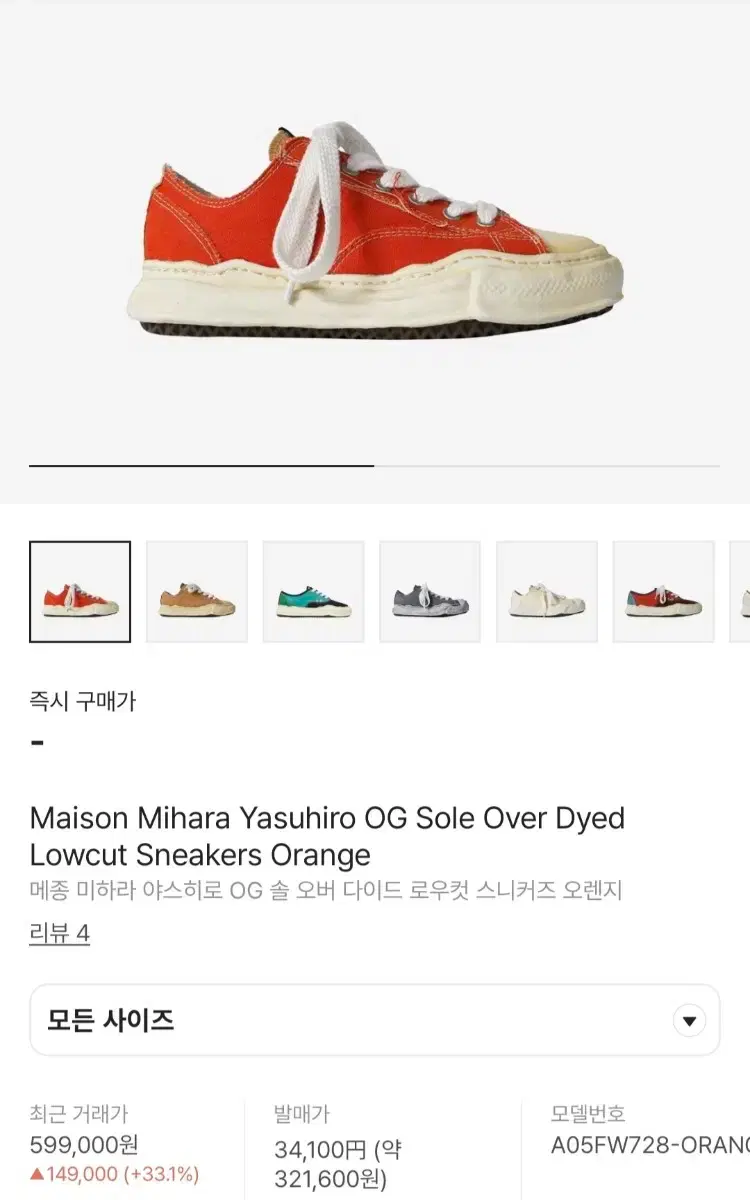Select the gray sneaker colorway thumbnail
Image resolution: width=750 pixels, height=1200 pixels.
pyautogui.click(x=430, y=590)
